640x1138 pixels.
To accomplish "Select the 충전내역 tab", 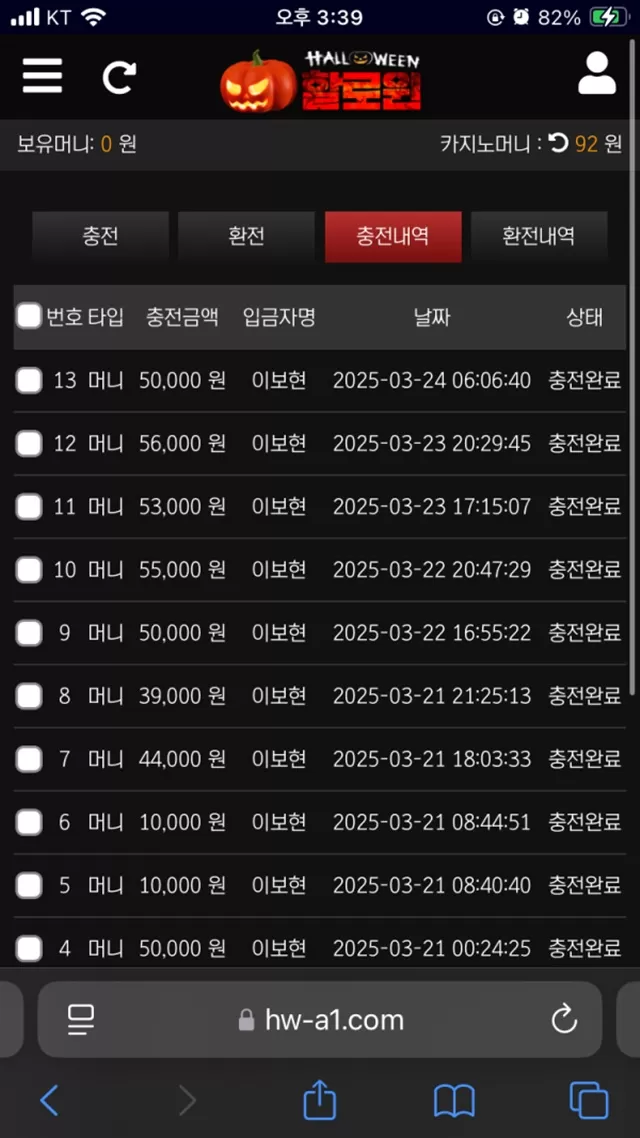I will [393, 237].
